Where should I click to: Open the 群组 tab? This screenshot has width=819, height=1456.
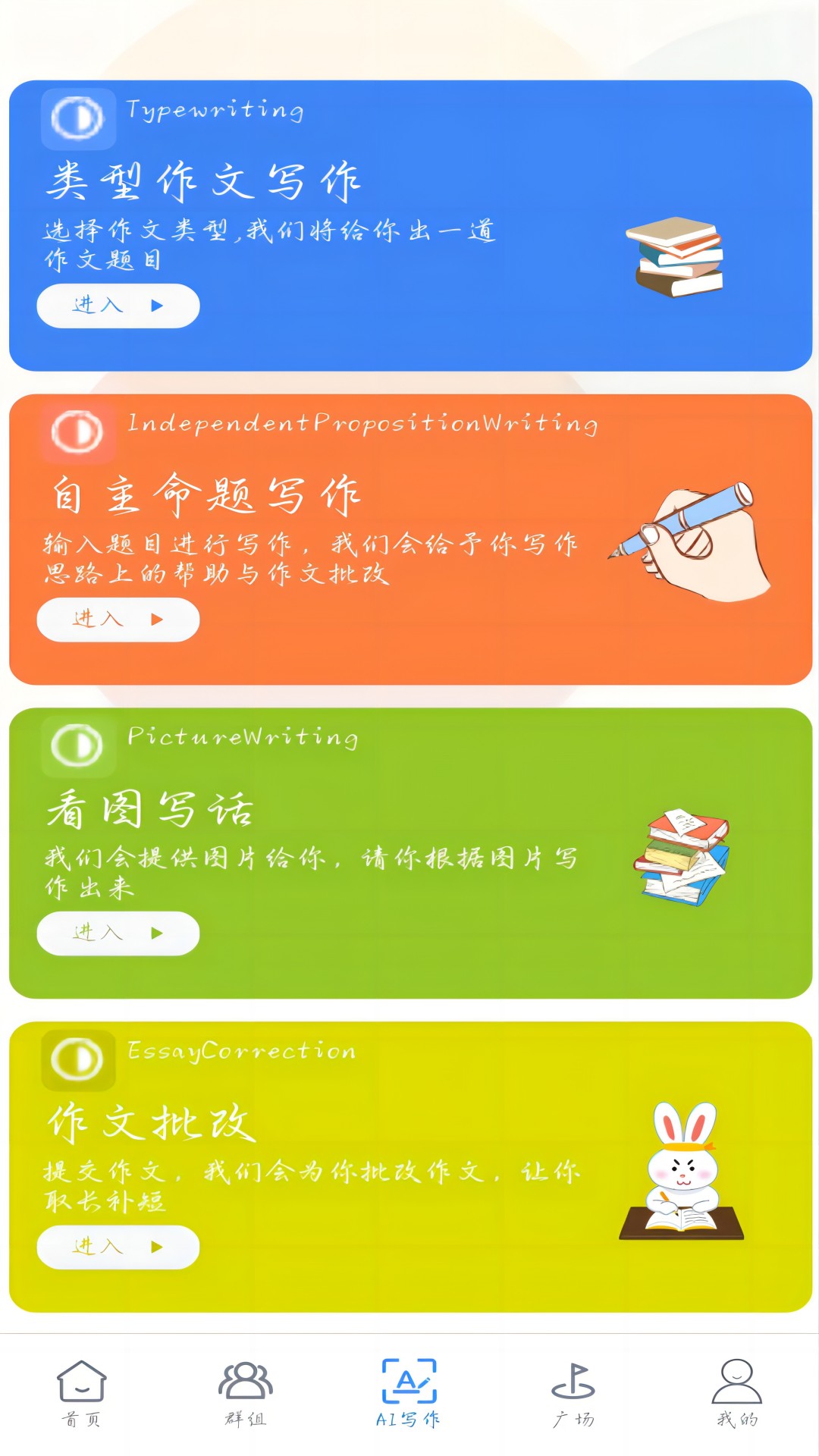click(246, 1394)
